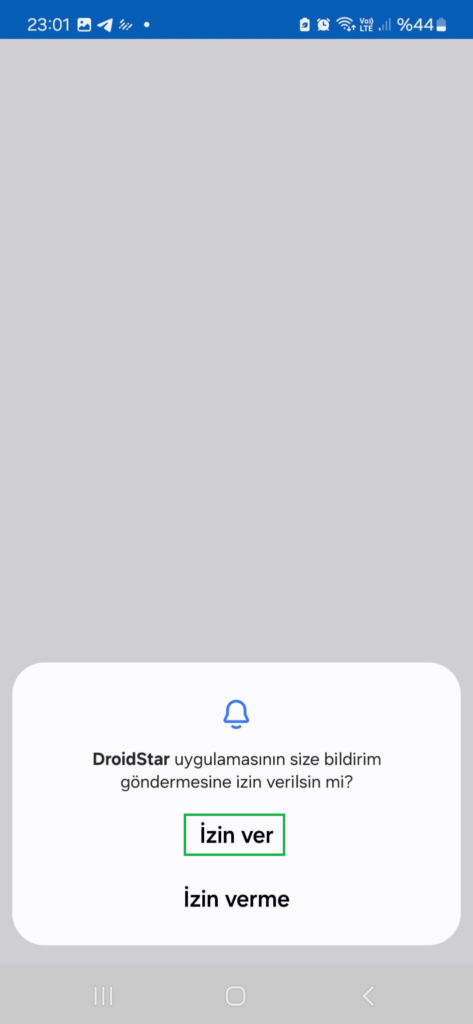Open the recent apps view
Screen dimensions: 473x1024
click(x=103, y=996)
